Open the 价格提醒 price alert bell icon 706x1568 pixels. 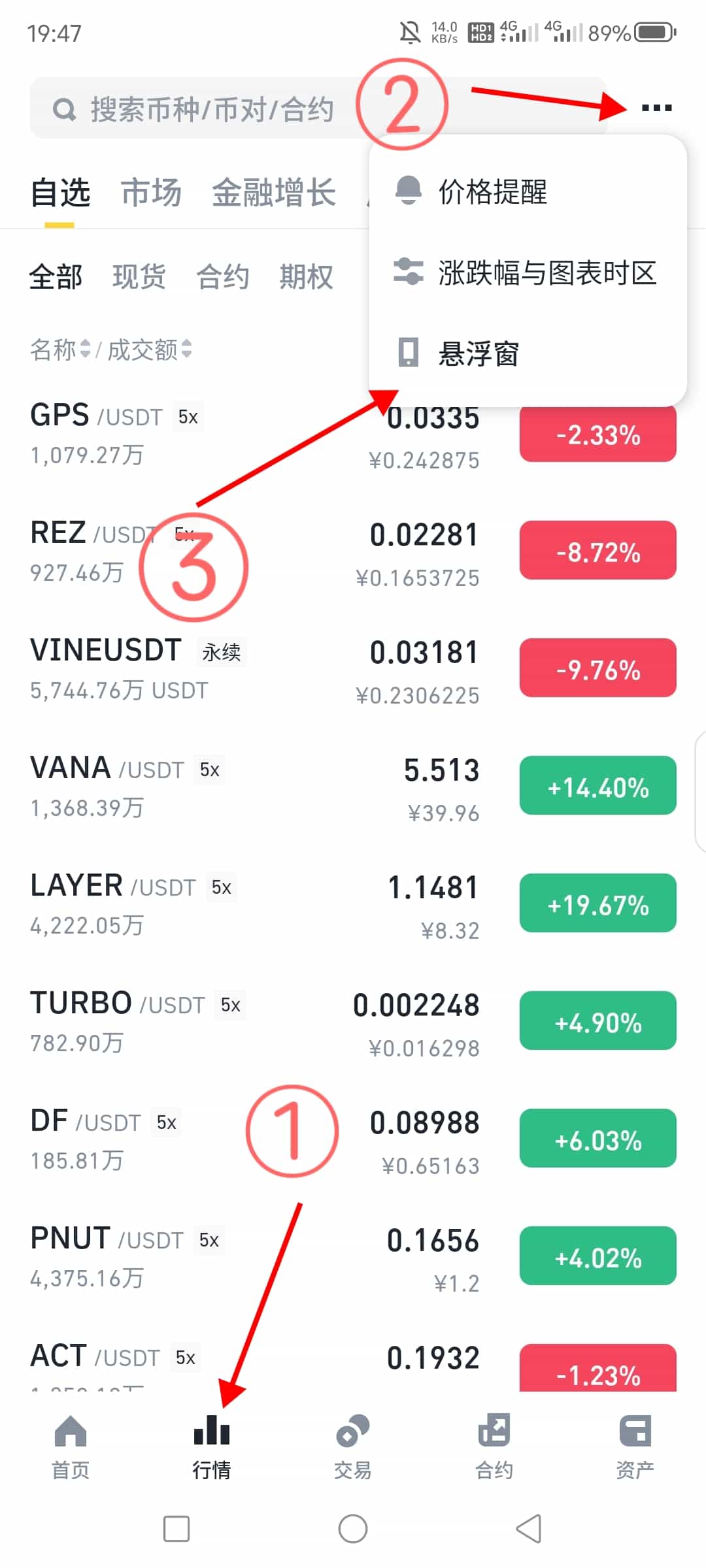point(409,190)
